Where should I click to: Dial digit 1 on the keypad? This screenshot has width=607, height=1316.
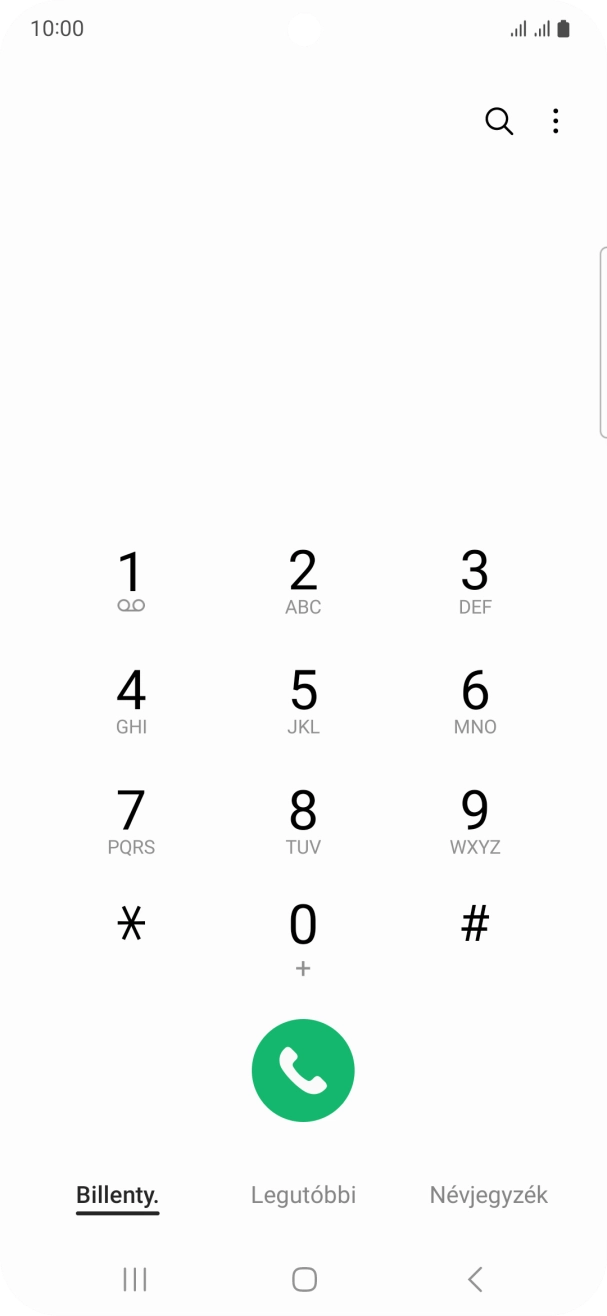click(131, 580)
